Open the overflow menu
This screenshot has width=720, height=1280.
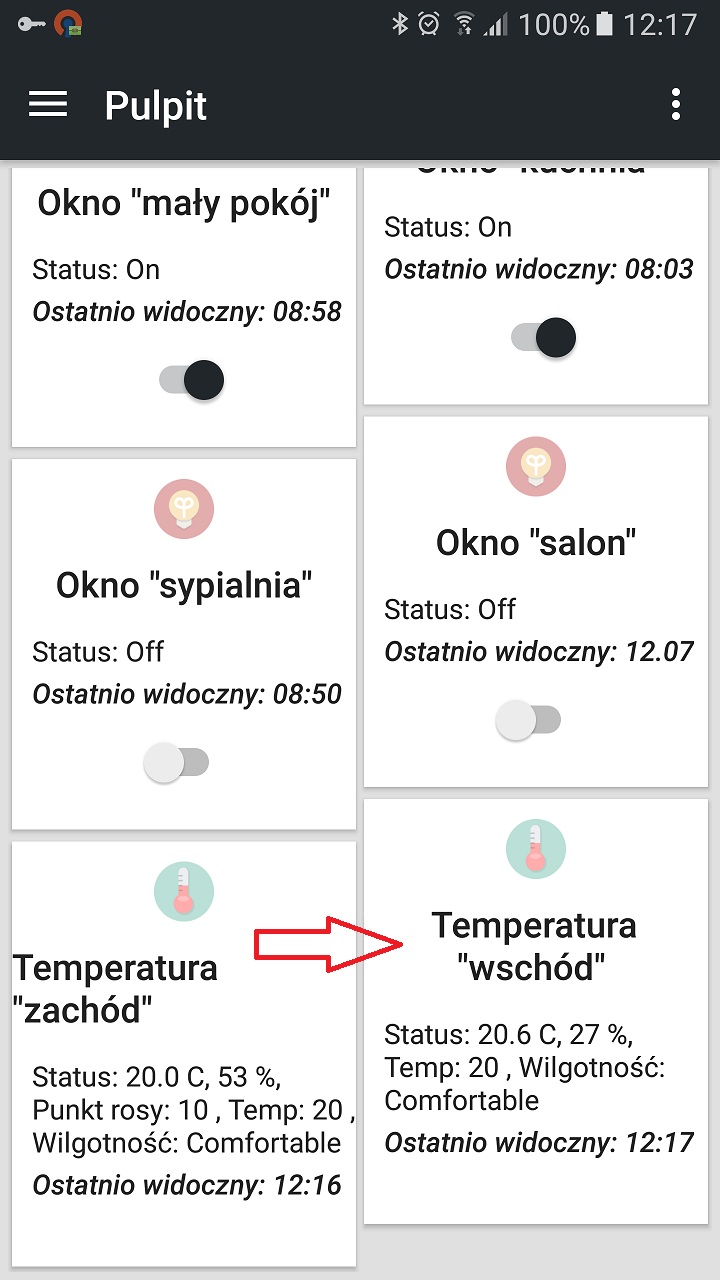coord(676,104)
